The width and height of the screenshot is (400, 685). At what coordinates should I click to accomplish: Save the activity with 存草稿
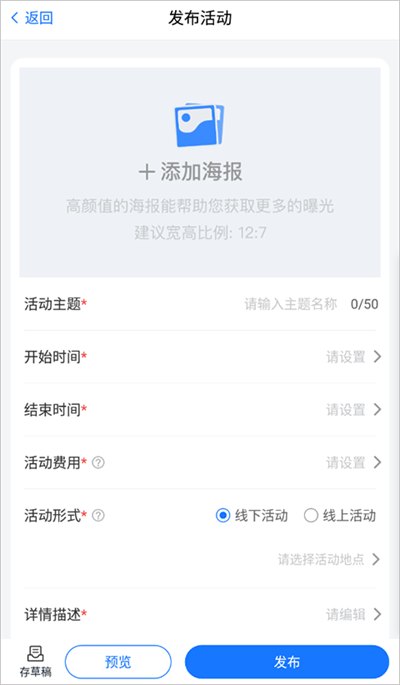[x=35, y=661]
